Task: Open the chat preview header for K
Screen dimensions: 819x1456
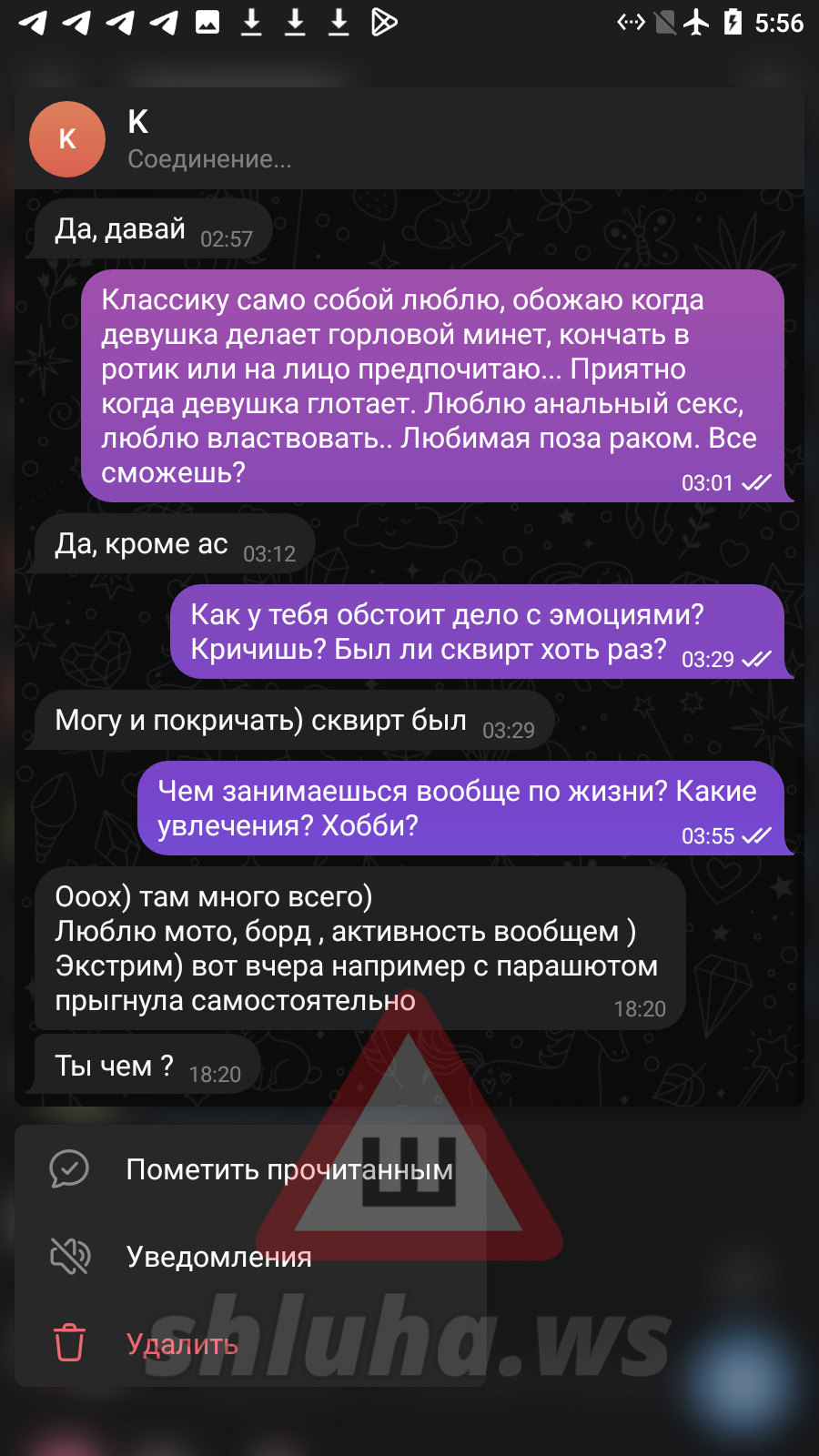Action: (409, 139)
